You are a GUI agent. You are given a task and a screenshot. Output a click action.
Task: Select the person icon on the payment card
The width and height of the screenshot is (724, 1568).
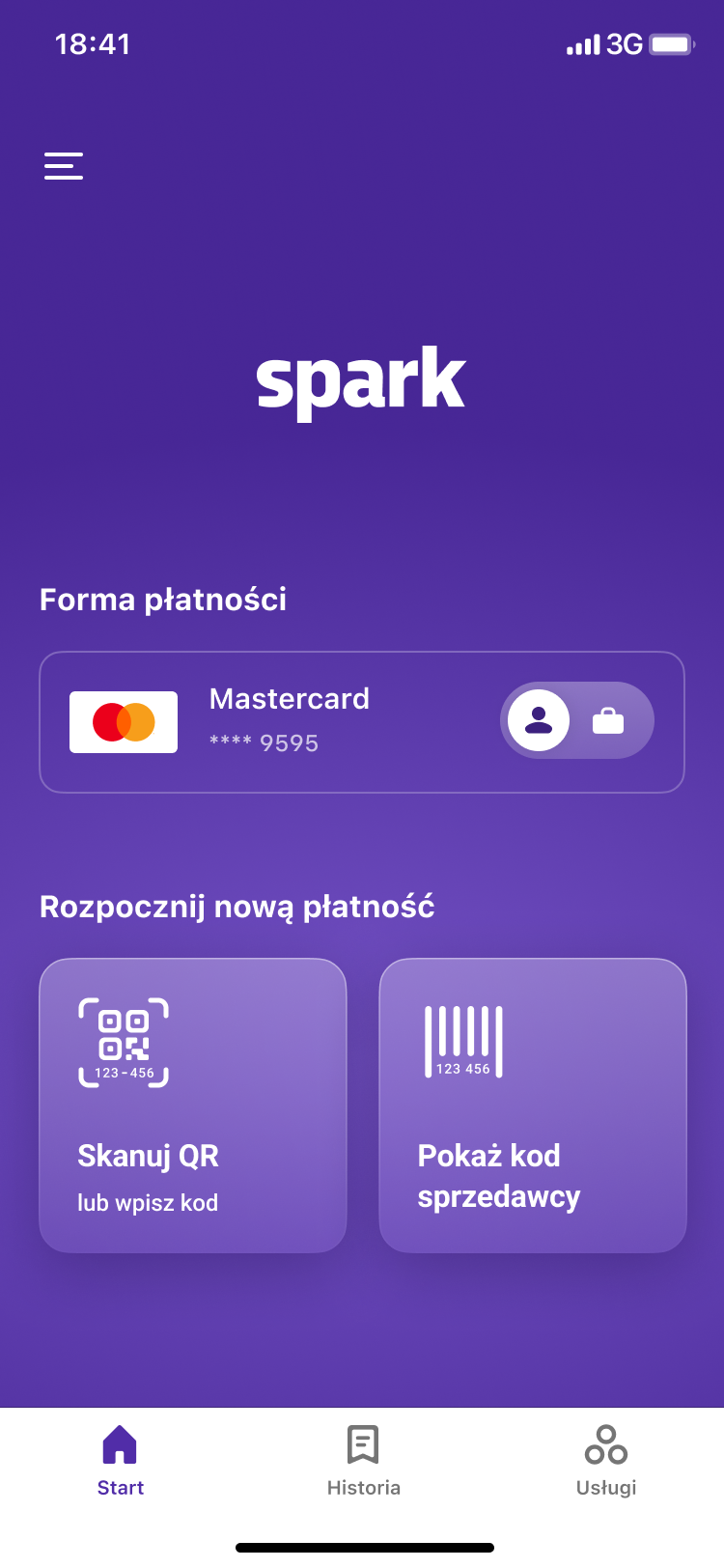coord(540,719)
